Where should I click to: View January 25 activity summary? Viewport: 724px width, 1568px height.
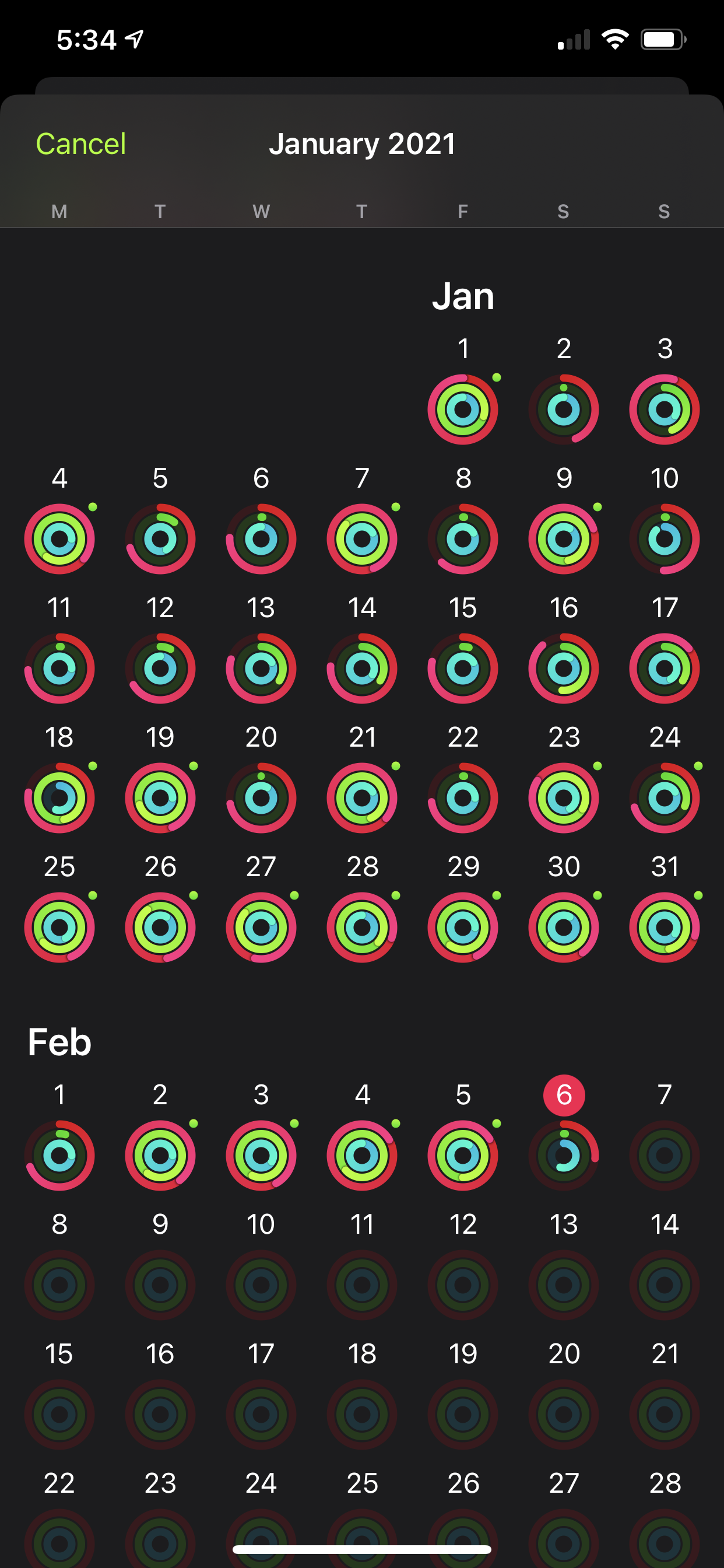click(59, 927)
